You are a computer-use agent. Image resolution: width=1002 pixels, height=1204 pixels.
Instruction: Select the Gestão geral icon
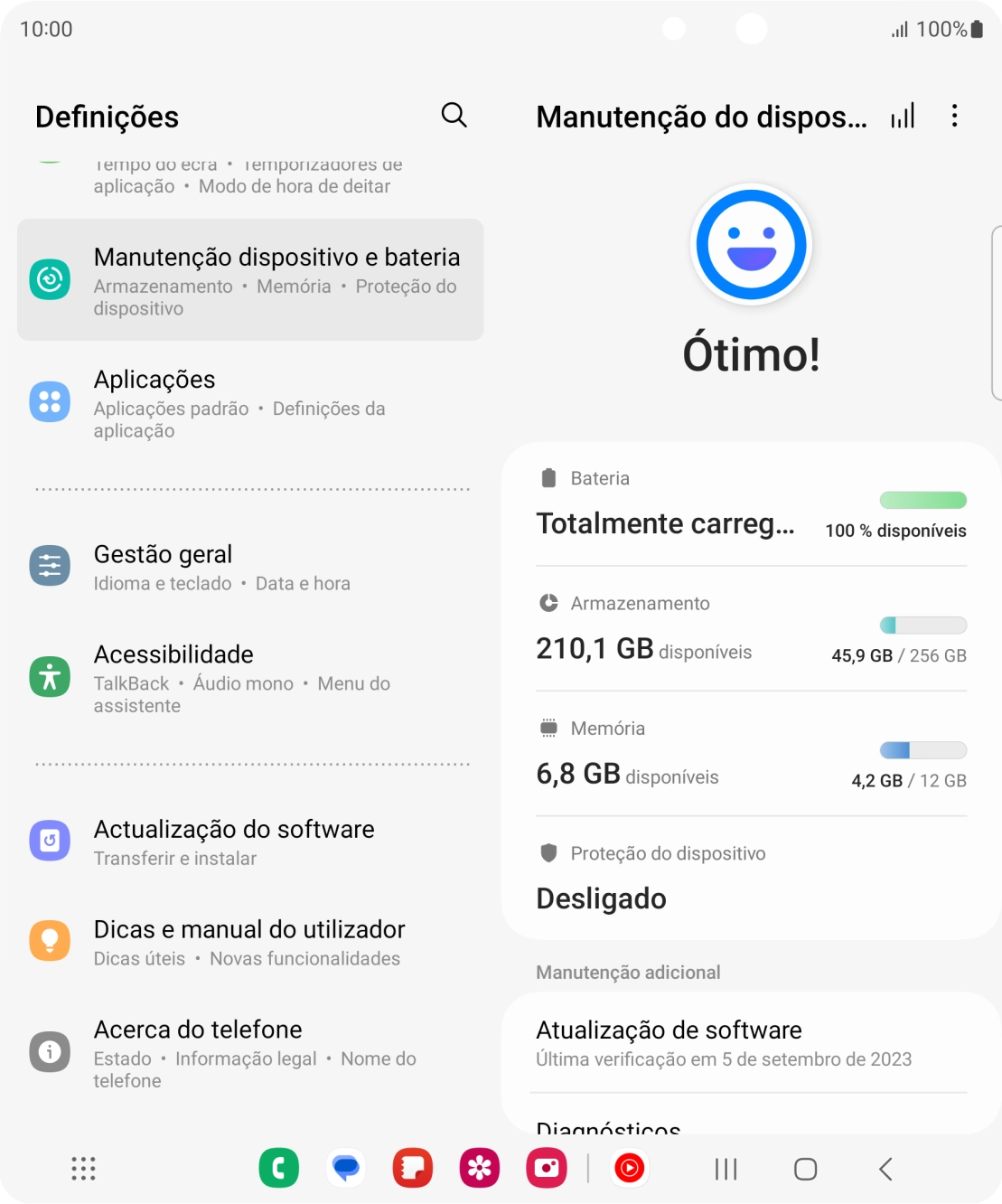(x=50, y=565)
